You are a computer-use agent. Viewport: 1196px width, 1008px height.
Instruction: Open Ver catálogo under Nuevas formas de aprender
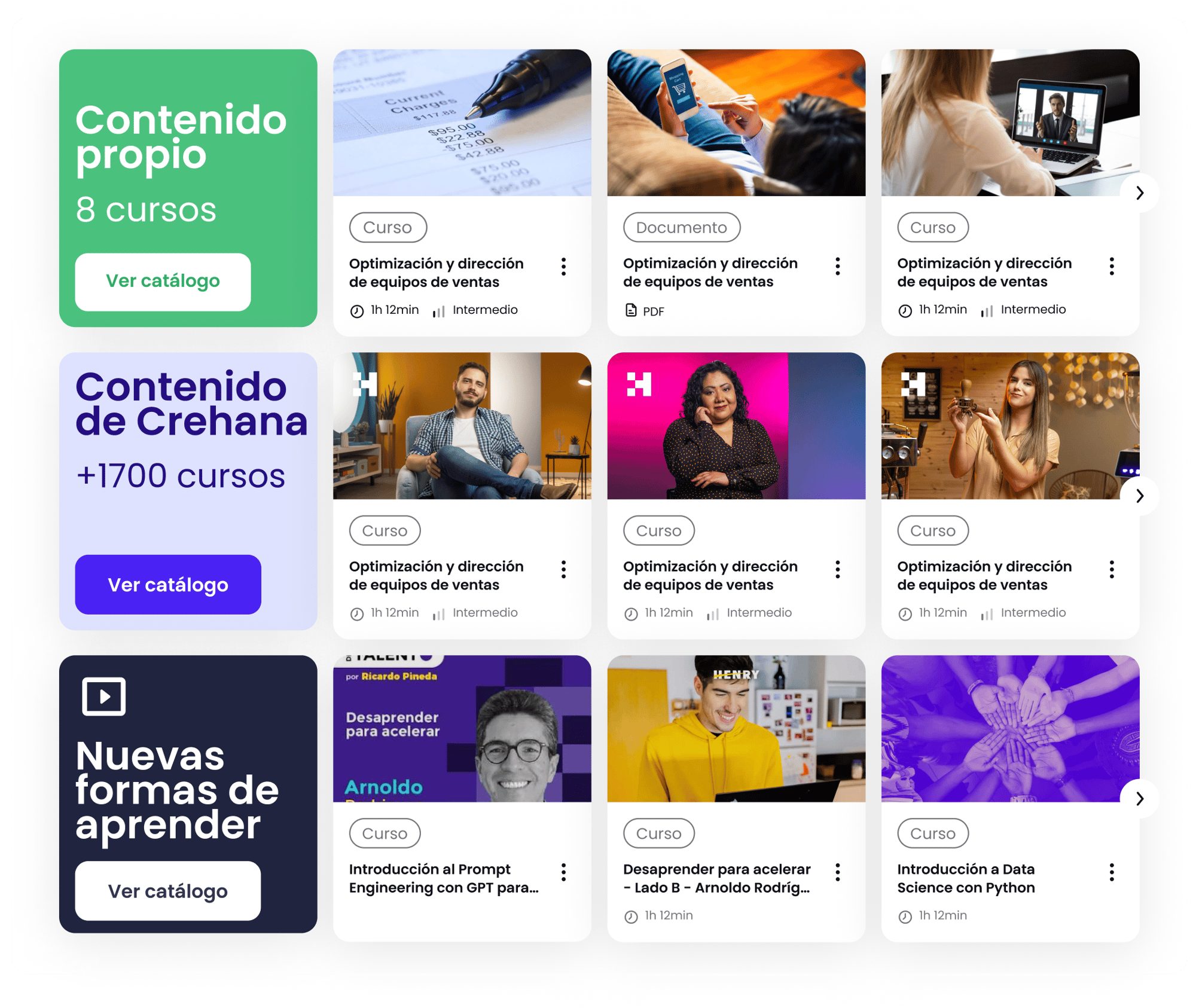click(167, 891)
